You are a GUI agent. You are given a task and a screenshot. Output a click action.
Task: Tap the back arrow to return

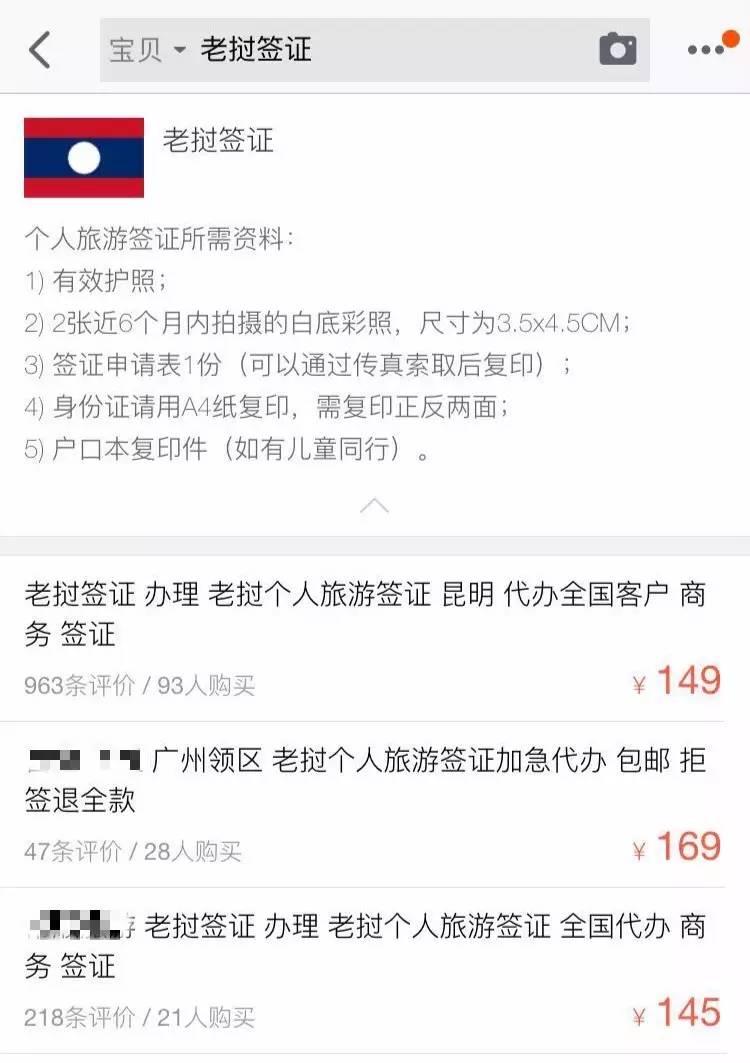(40, 47)
